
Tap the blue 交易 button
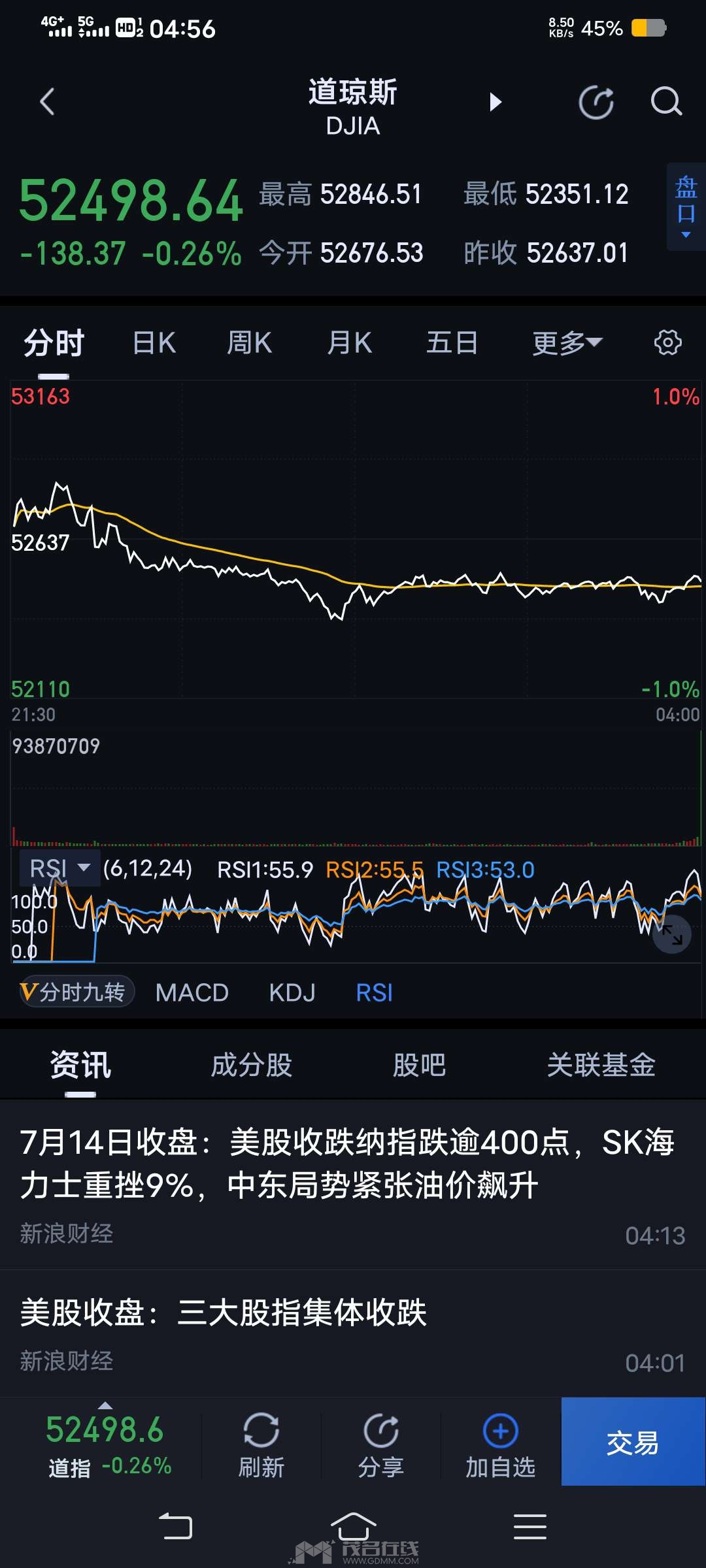point(633,1442)
